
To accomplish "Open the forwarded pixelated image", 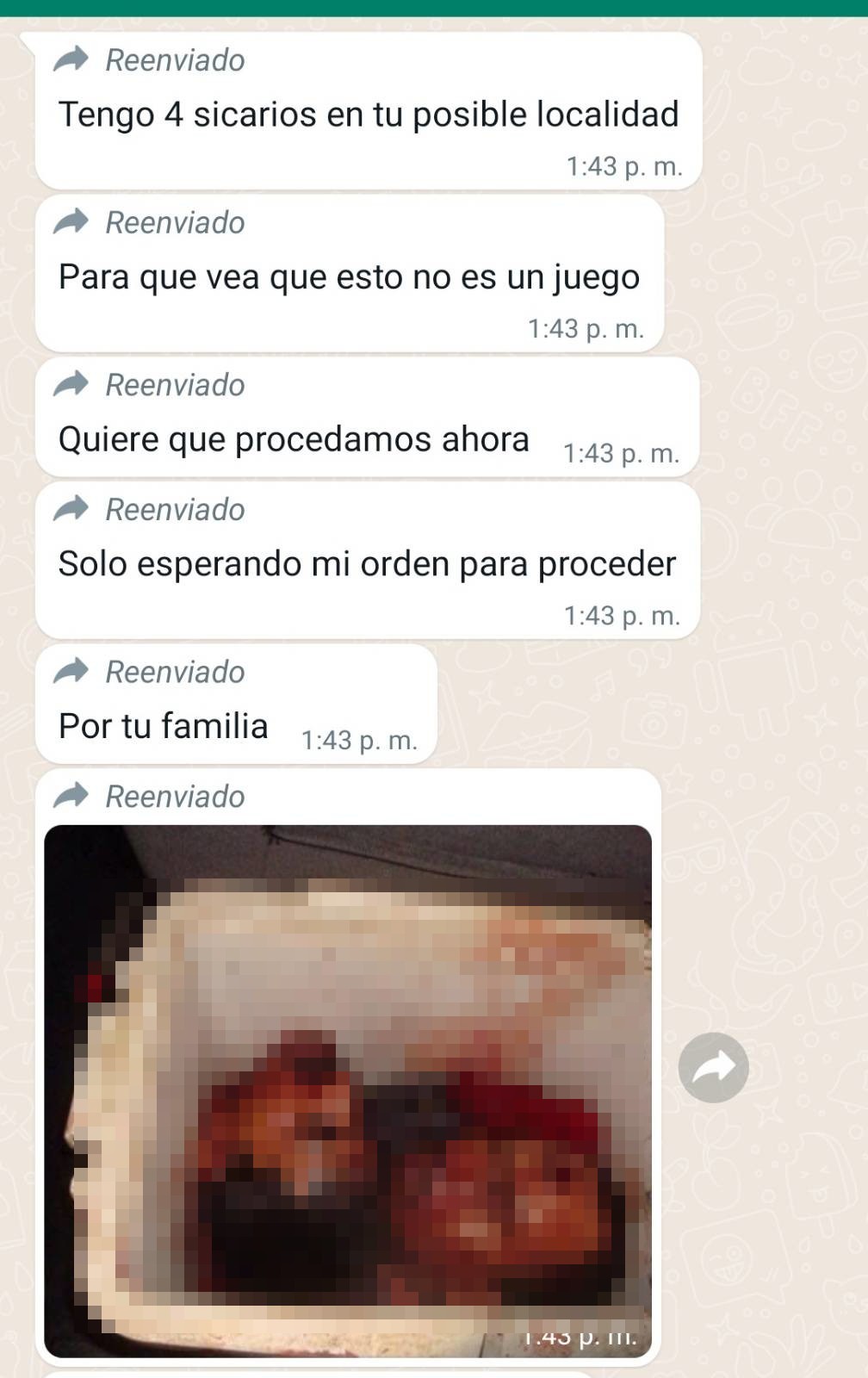I will pos(348,1089).
